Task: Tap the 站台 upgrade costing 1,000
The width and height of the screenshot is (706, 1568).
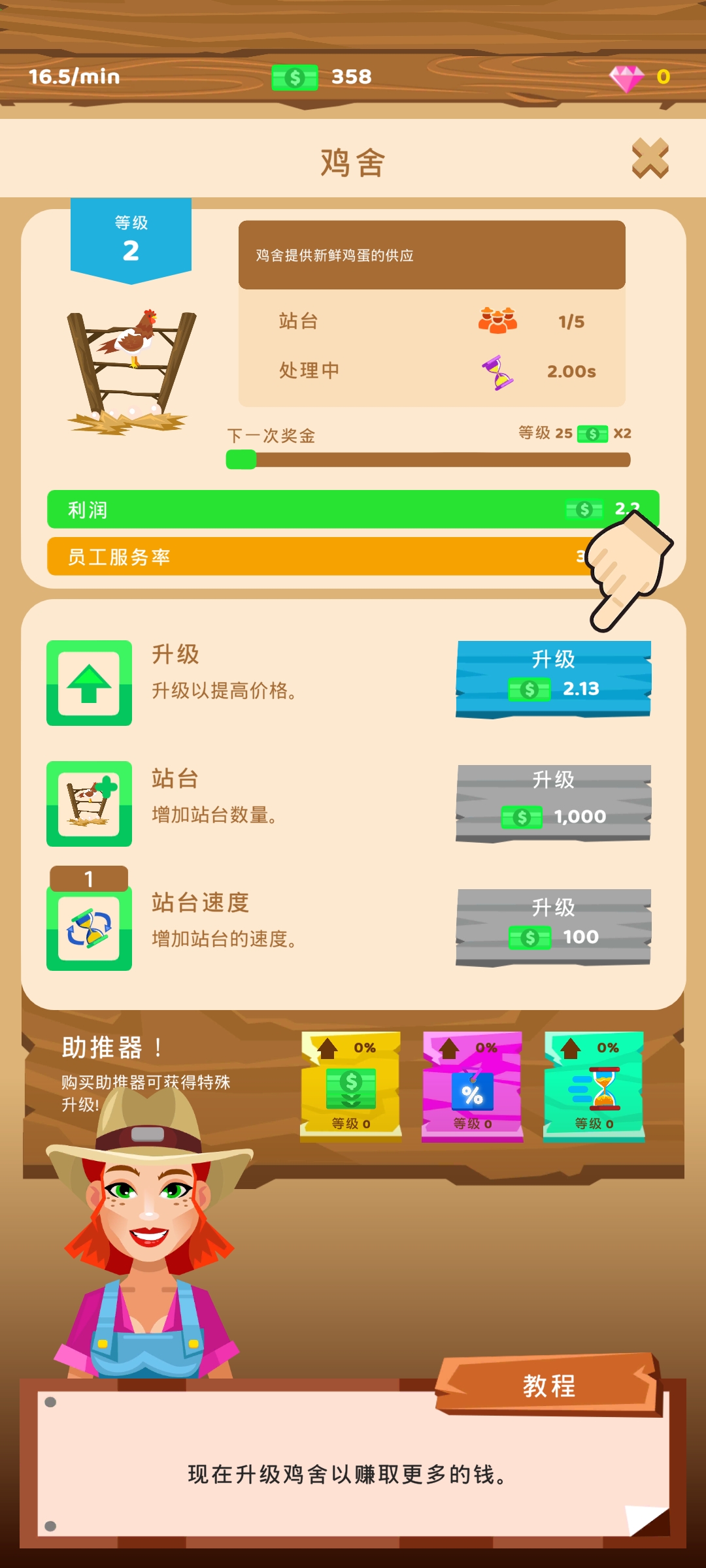Action: click(553, 802)
